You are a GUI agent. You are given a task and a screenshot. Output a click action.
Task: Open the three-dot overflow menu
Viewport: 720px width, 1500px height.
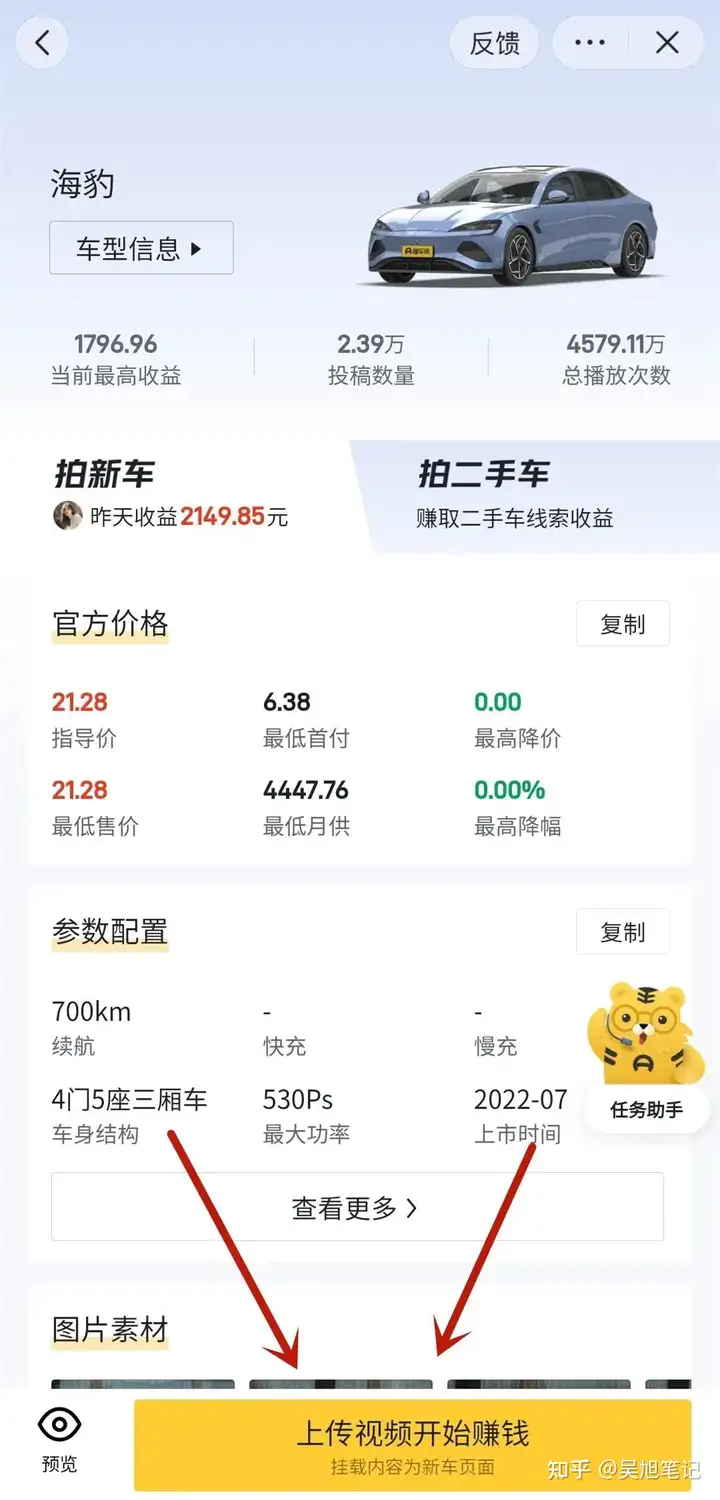pos(590,43)
